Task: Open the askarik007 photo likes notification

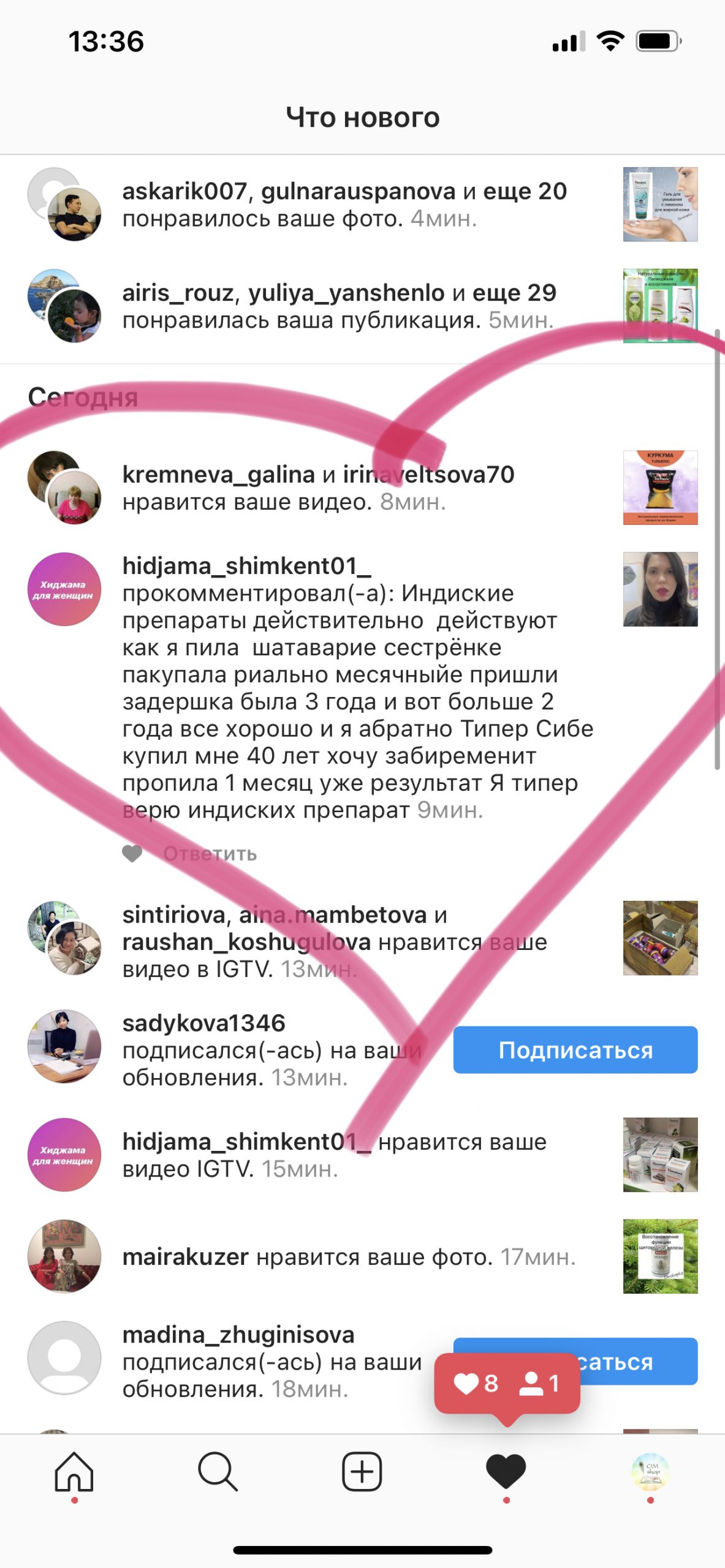Action: 344,205
